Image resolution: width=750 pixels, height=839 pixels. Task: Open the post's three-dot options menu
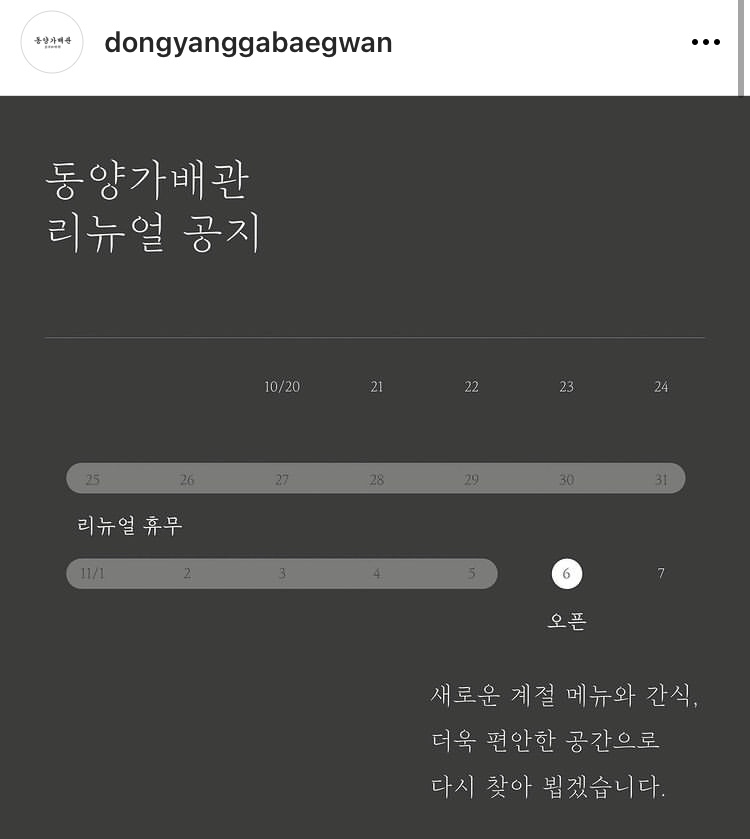coord(705,43)
